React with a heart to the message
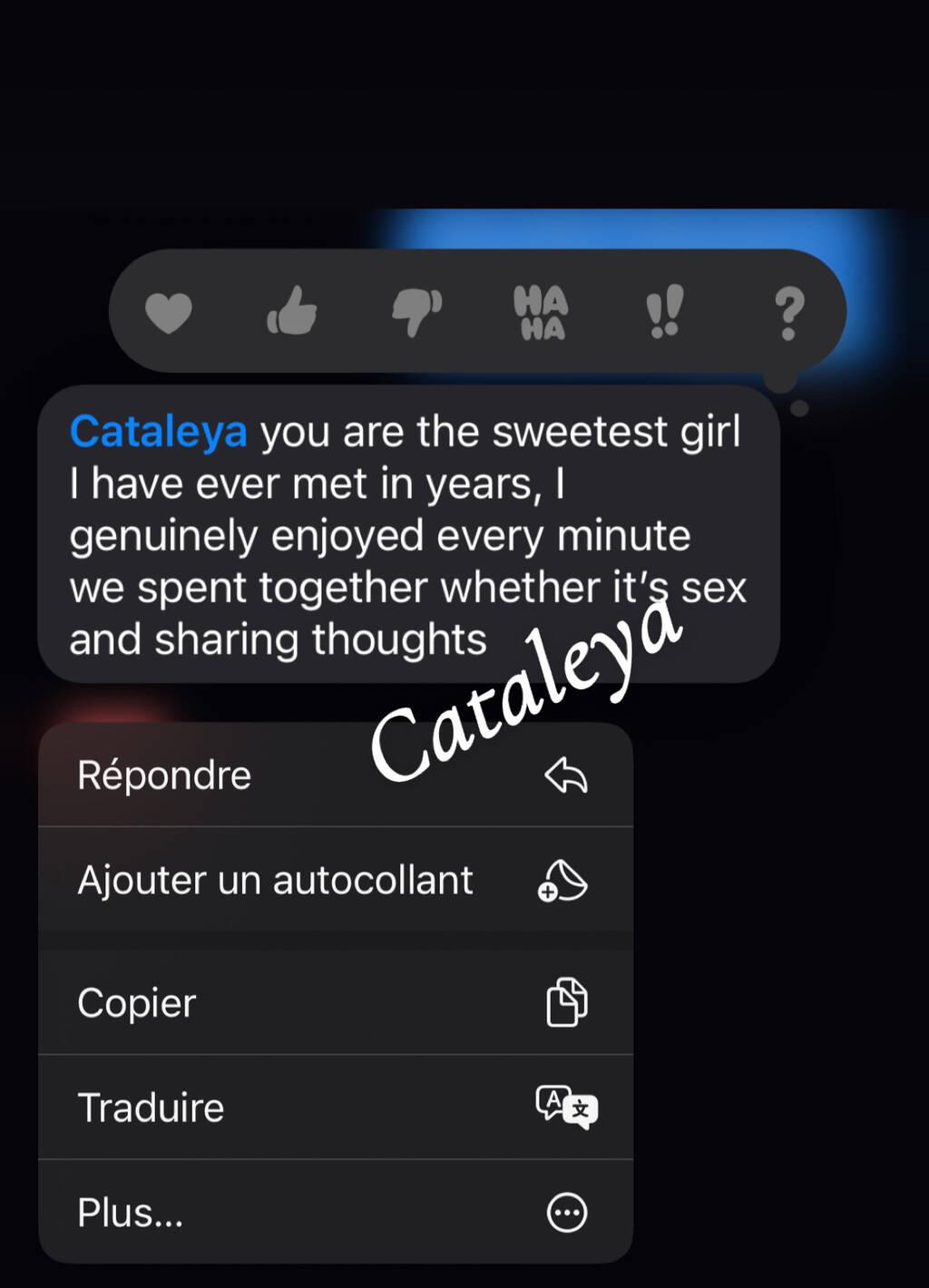The image size is (929, 1288). click(x=169, y=313)
